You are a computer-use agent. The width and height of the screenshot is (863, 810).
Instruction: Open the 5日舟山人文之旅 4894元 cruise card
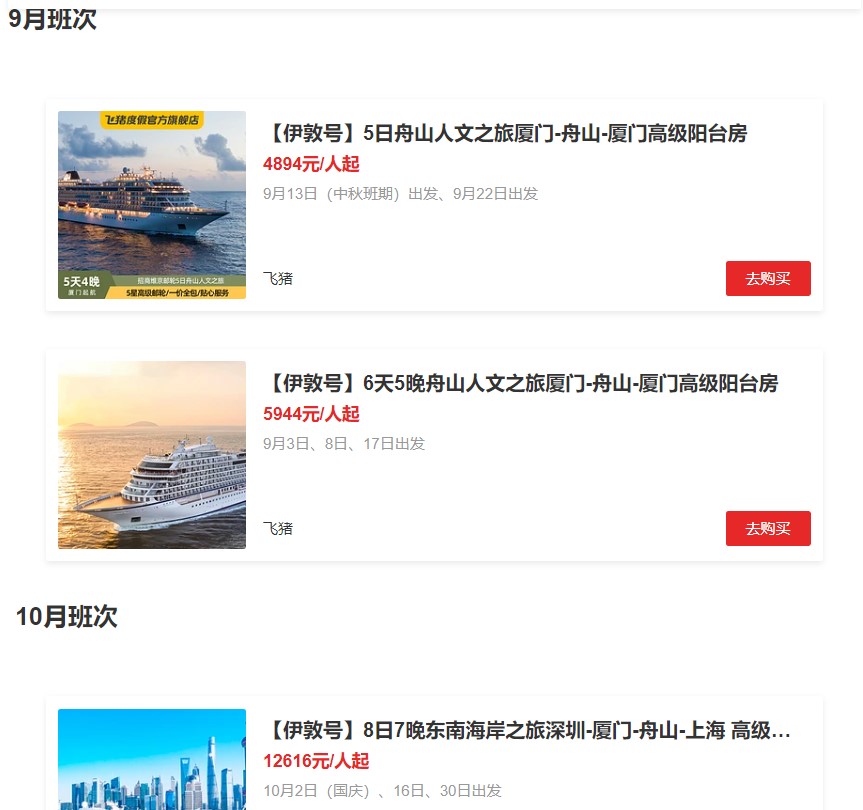click(x=505, y=134)
